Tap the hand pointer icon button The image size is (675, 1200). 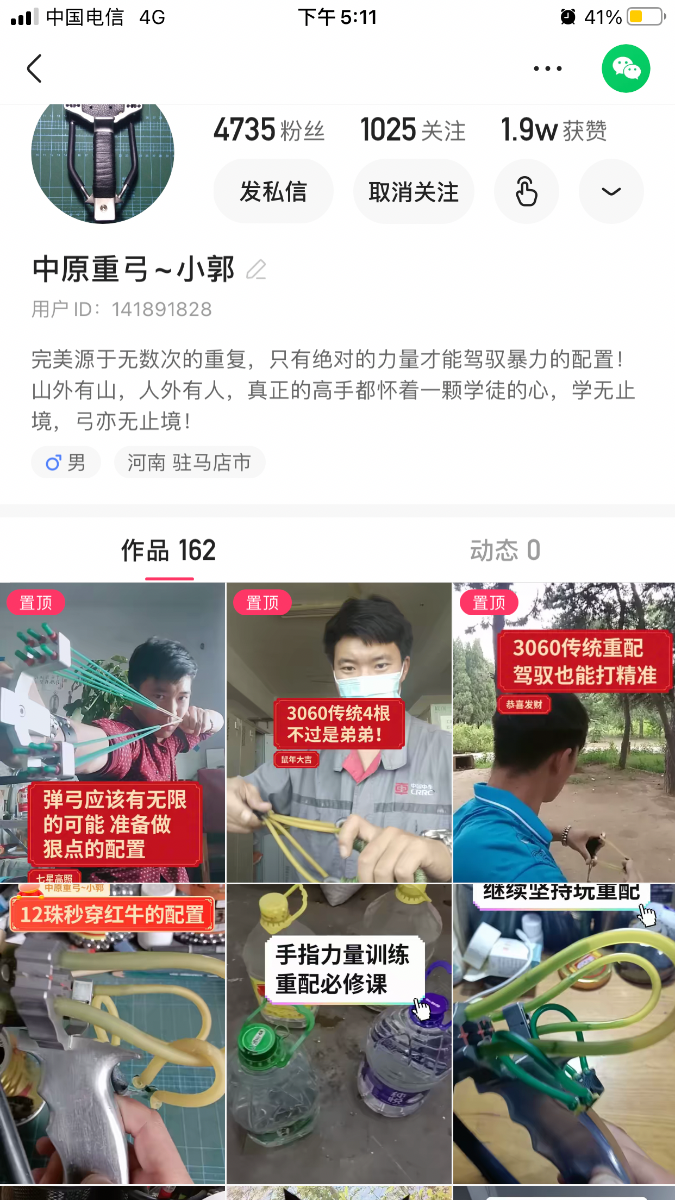(x=526, y=191)
